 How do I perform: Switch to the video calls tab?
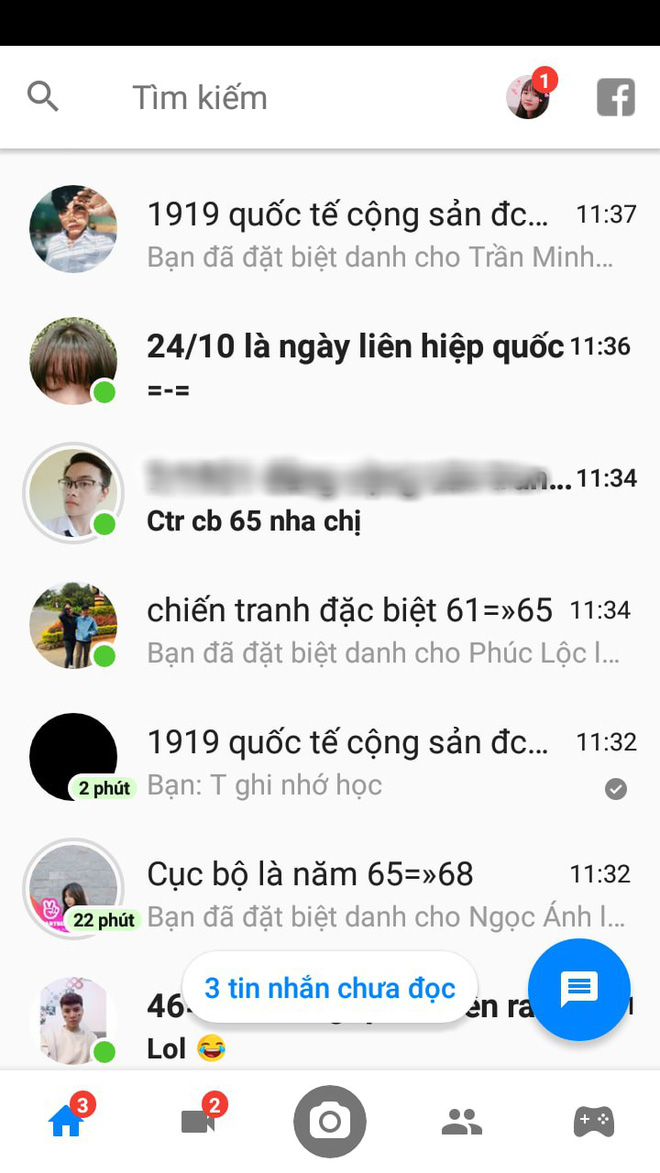pos(198,1121)
